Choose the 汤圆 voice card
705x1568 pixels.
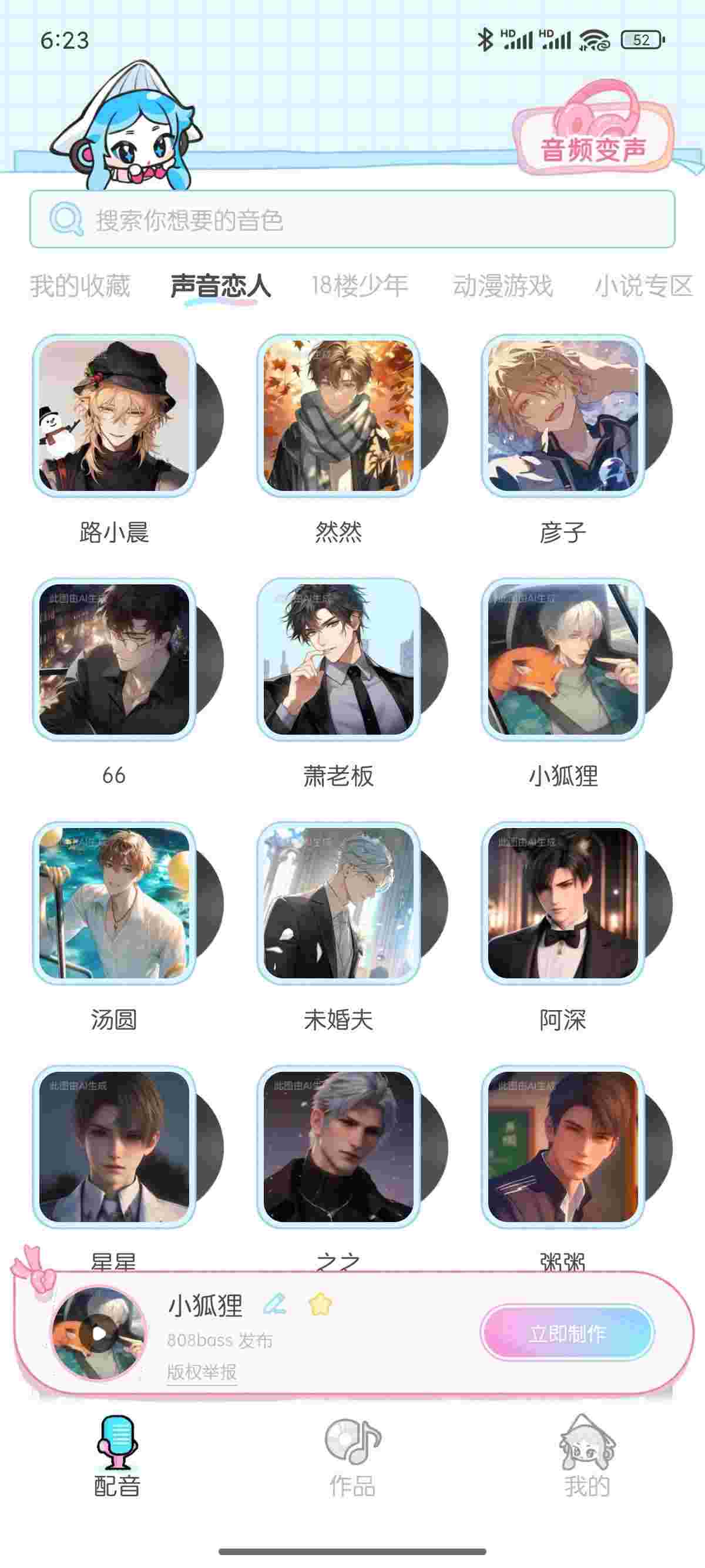point(115,903)
